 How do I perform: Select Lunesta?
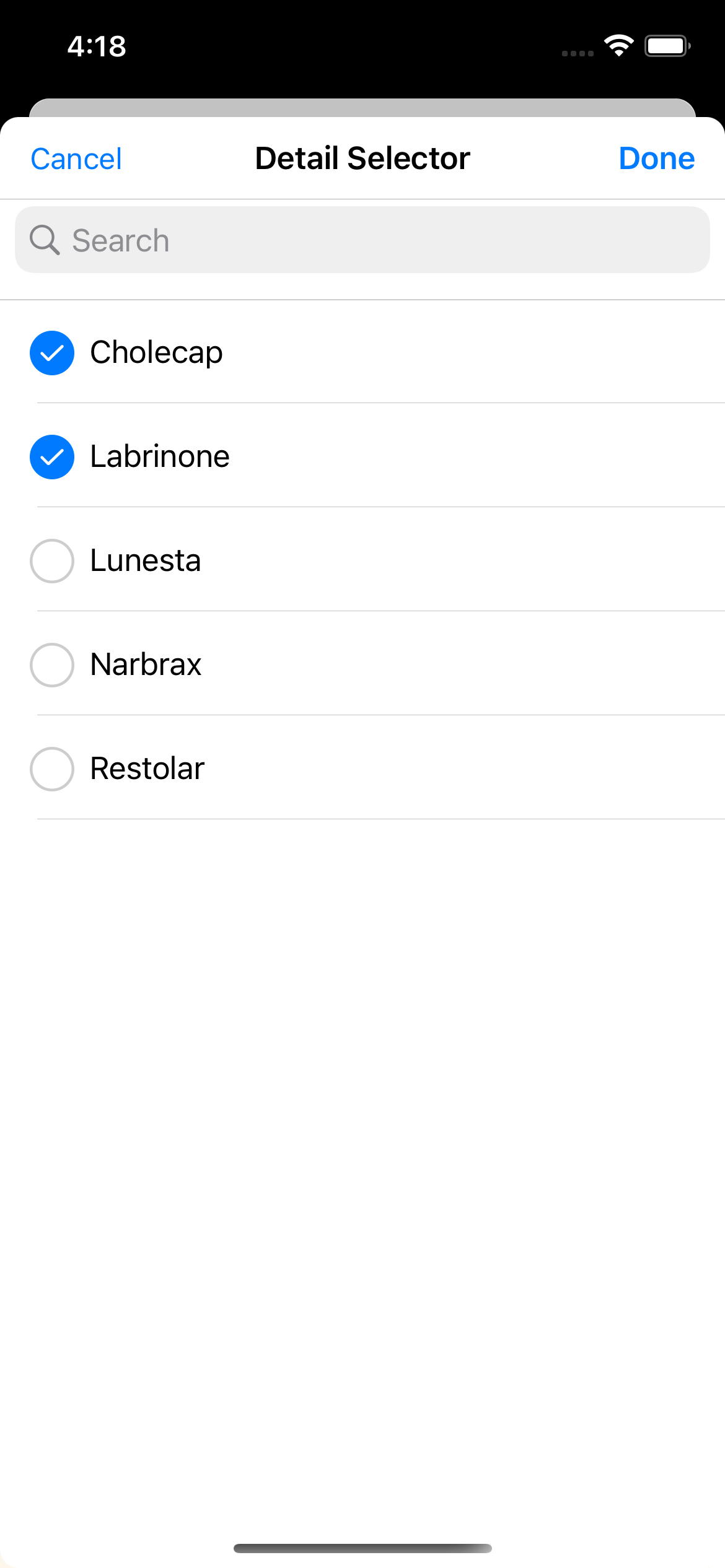pyautogui.click(x=52, y=561)
